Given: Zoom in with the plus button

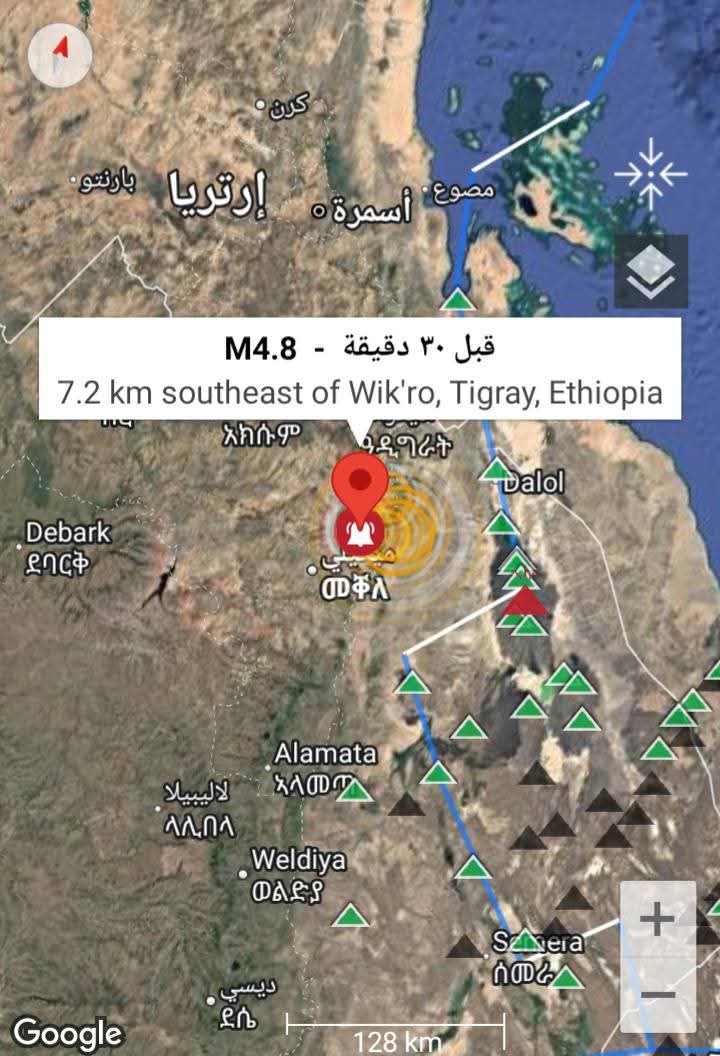Looking at the screenshot, I should pos(657,920).
